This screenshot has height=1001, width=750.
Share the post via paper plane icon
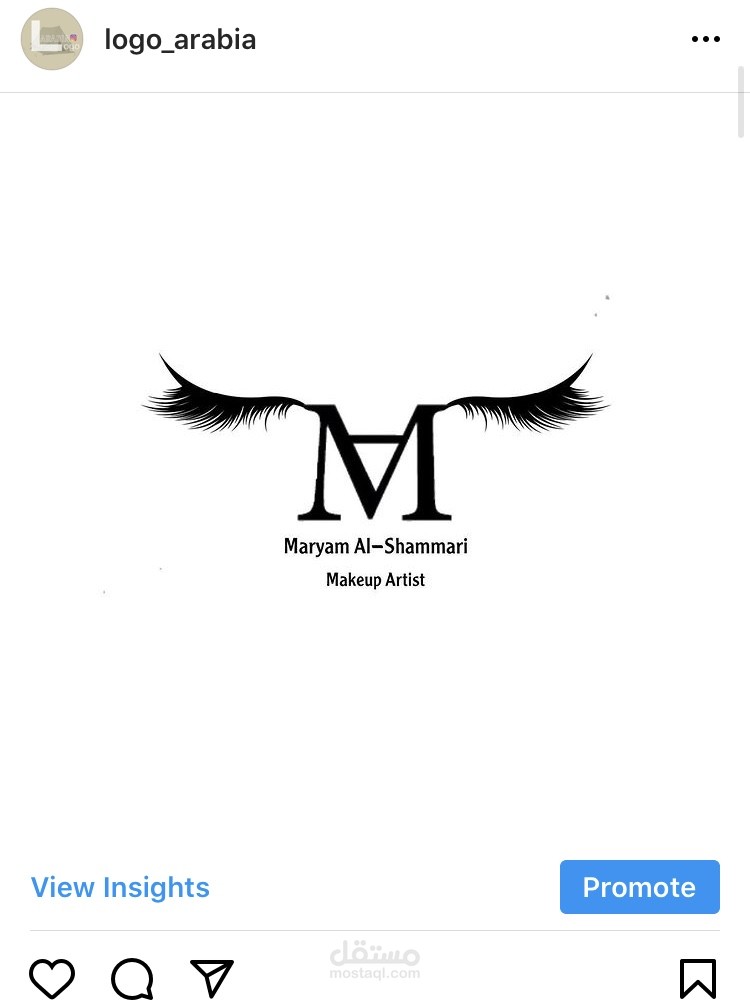click(x=212, y=977)
